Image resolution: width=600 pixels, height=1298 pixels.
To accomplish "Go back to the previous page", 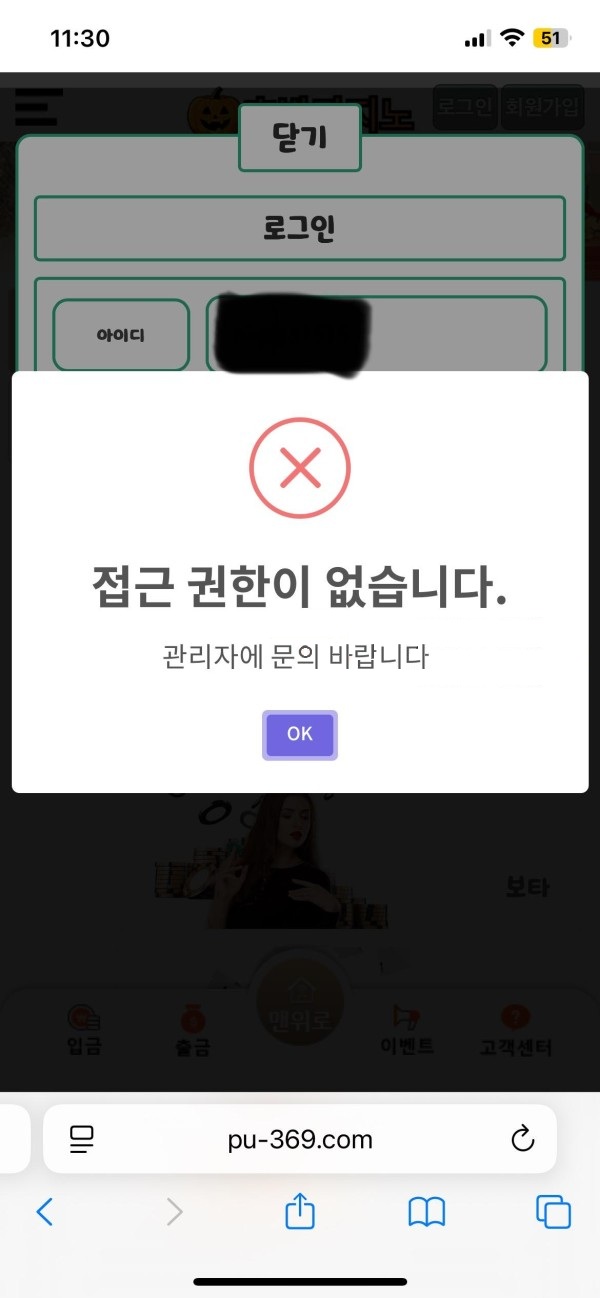I will [45, 1212].
